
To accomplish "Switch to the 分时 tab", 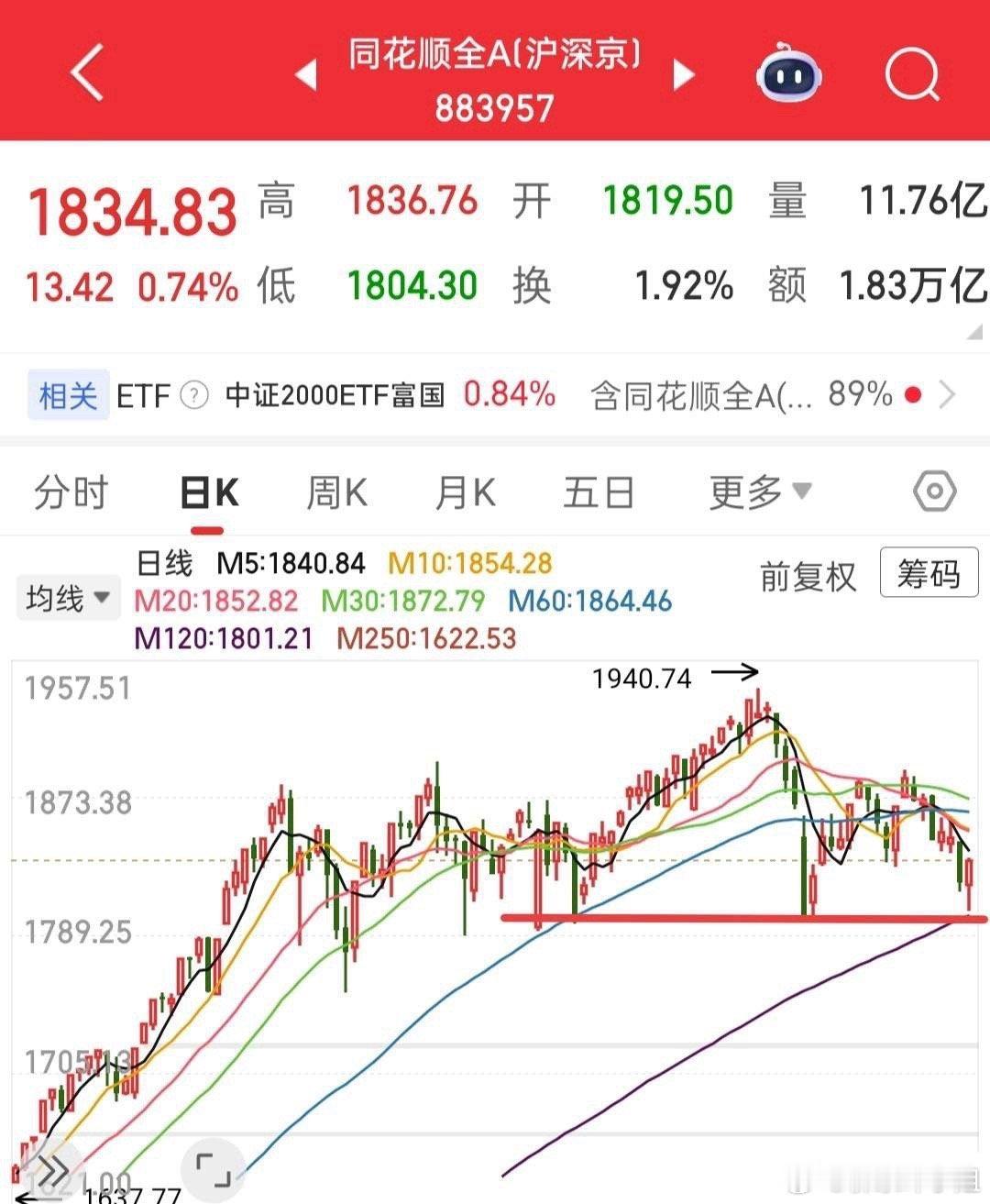I will (x=71, y=492).
